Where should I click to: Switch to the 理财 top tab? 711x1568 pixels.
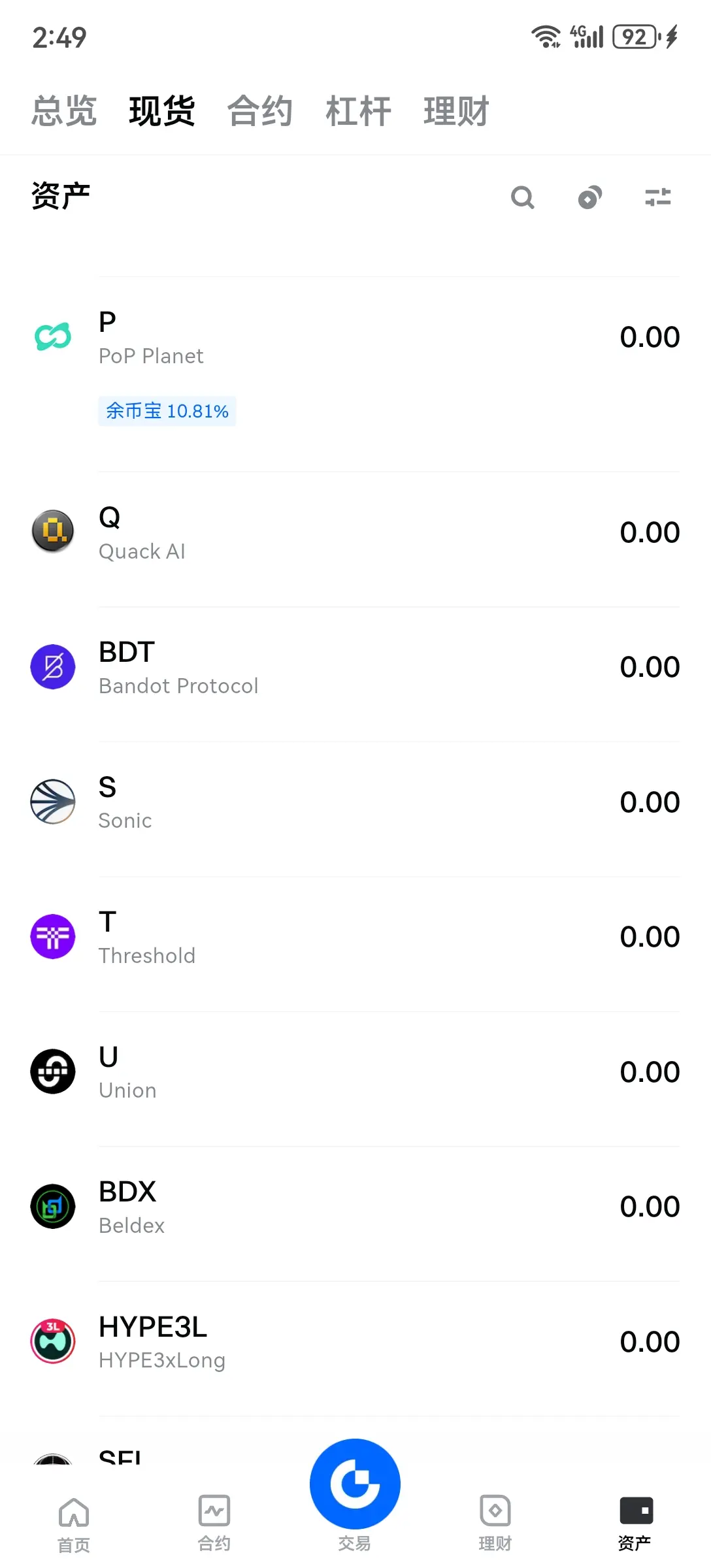456,111
